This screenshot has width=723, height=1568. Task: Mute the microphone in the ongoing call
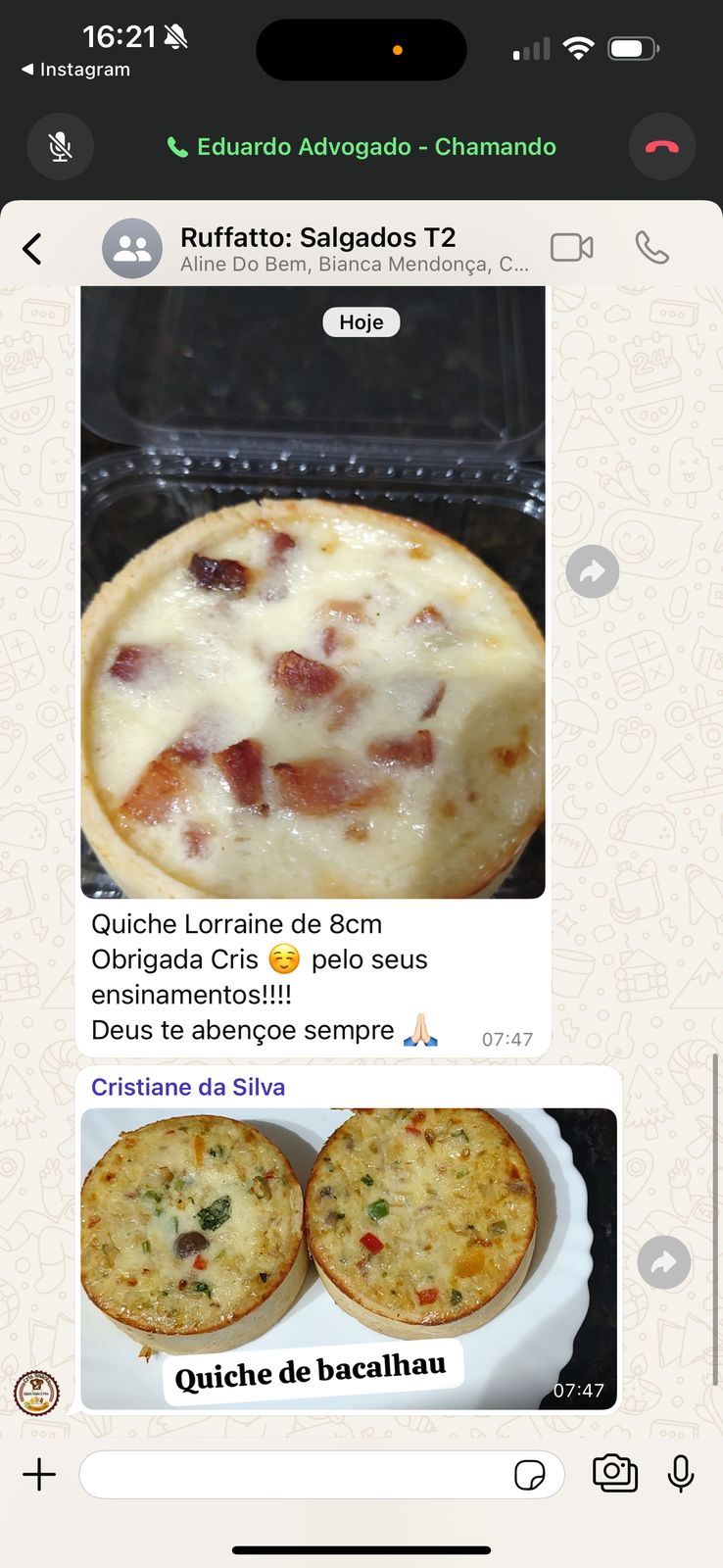coord(61,147)
